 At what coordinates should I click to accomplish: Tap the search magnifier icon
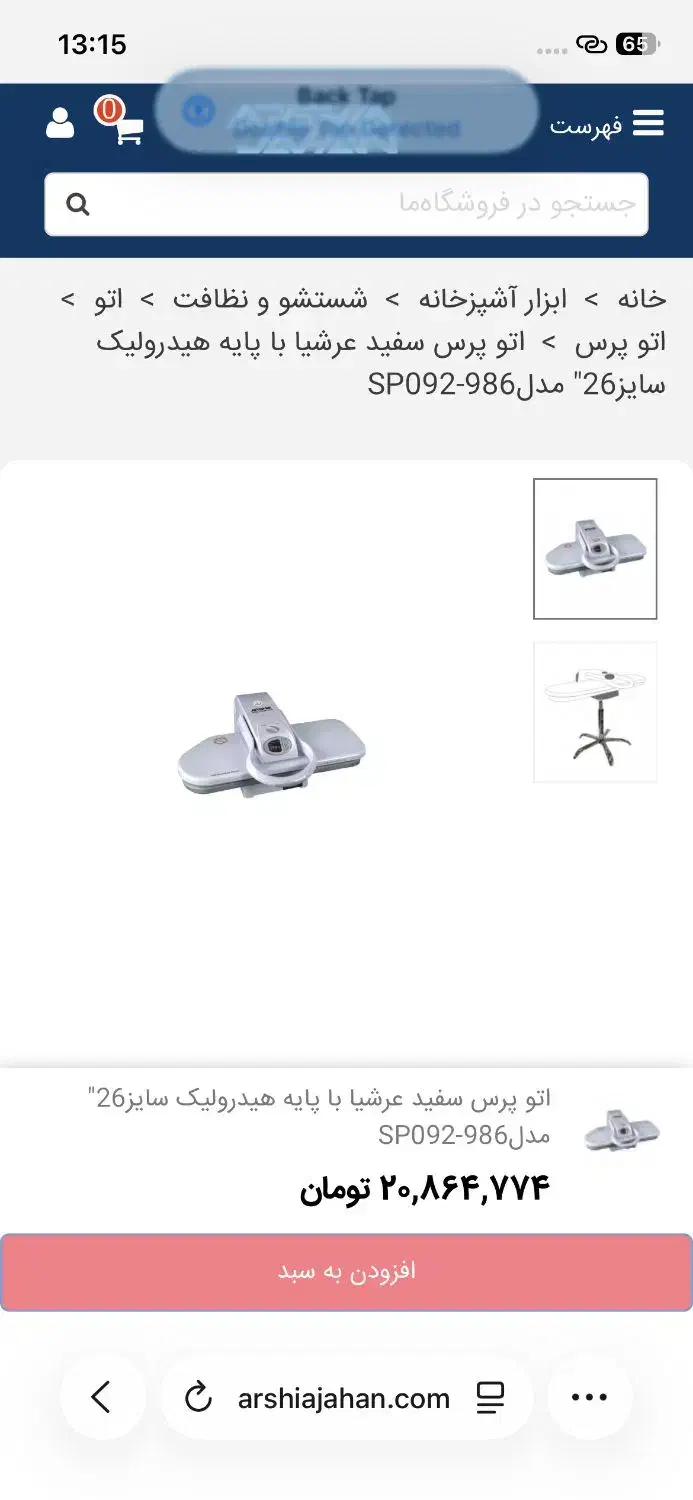pos(78,204)
